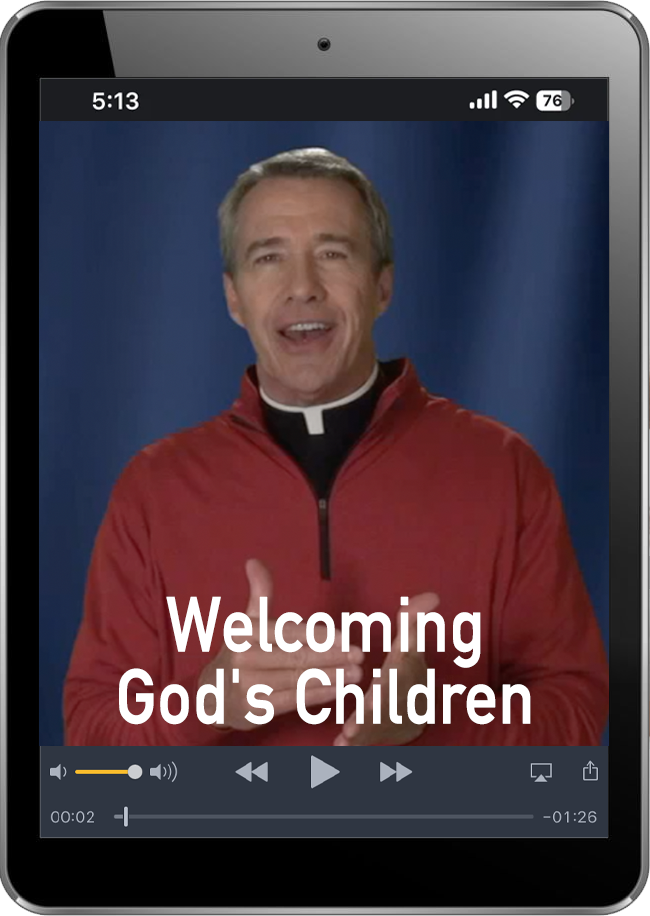
Task: Tap the rewind button
Action: coord(252,772)
